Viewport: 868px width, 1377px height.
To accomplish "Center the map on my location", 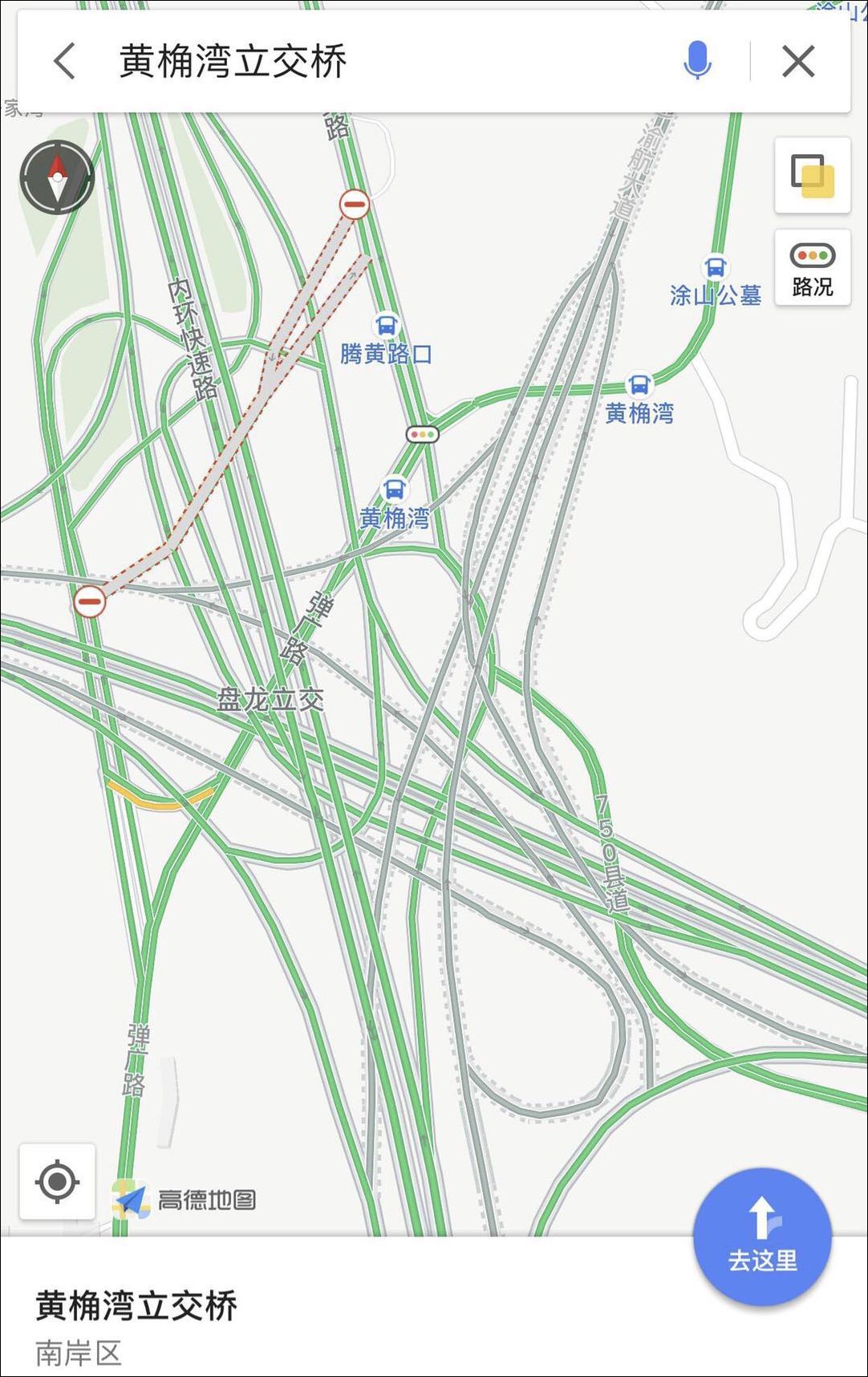I will click(57, 1181).
